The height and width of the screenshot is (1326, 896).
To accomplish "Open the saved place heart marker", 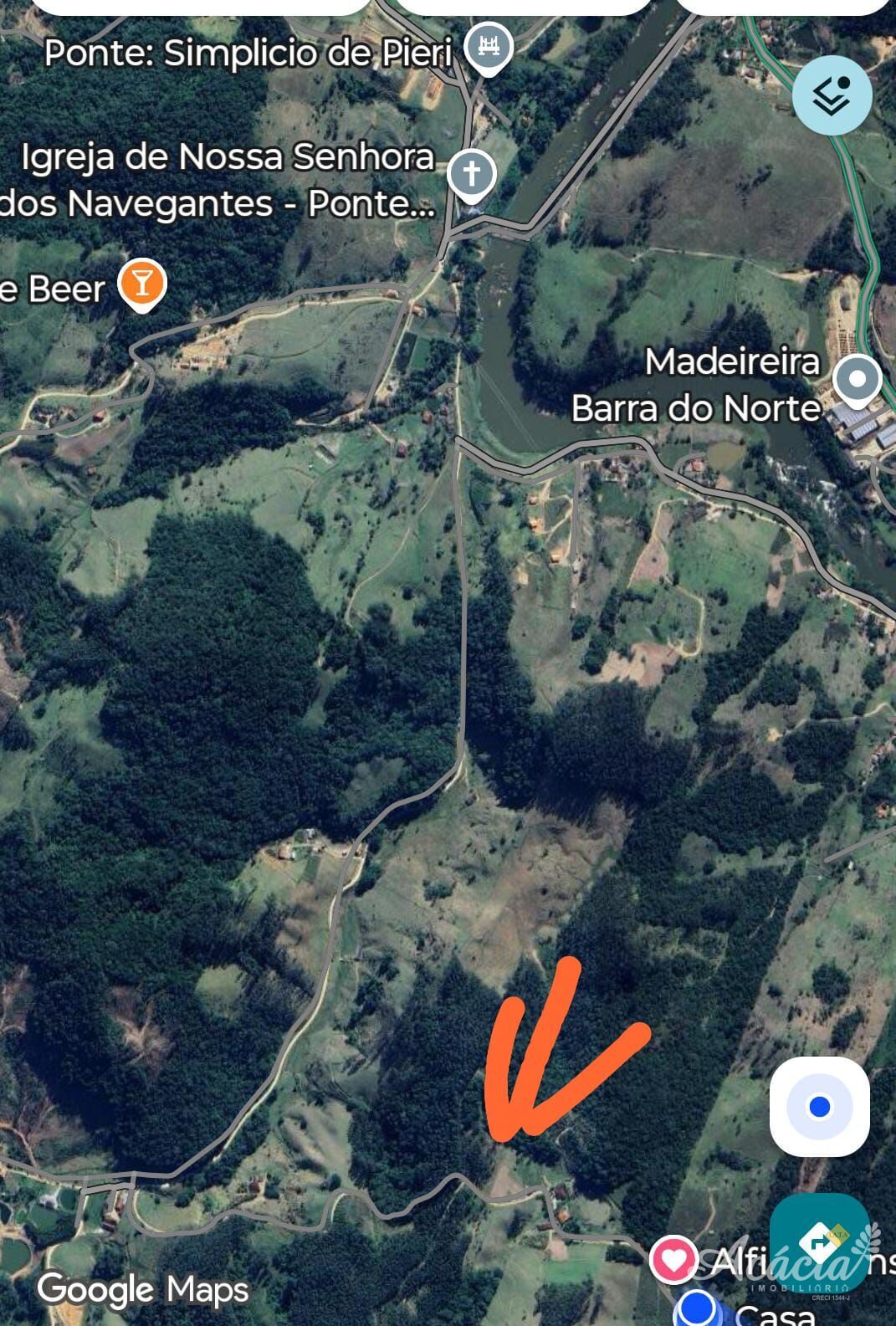I will point(673,1259).
